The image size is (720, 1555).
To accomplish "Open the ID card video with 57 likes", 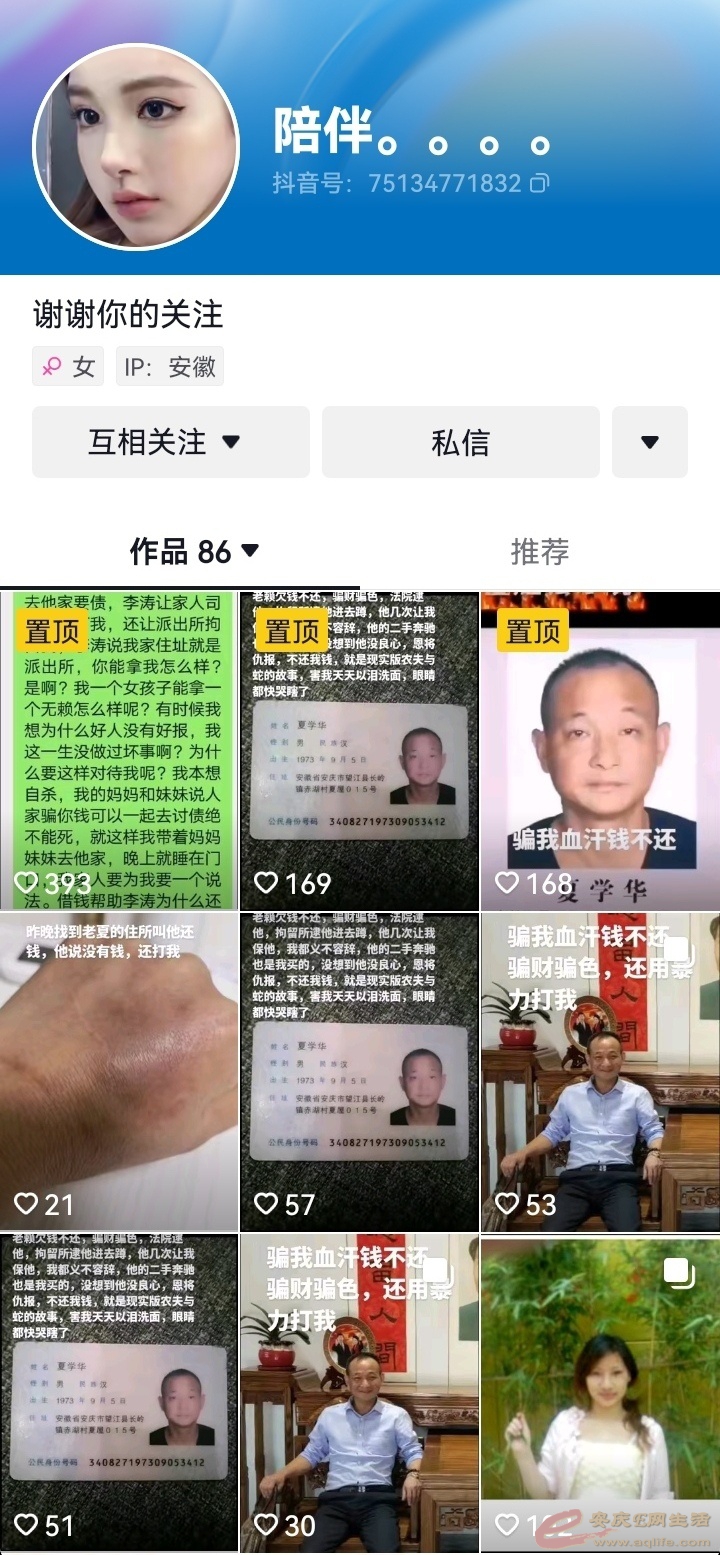I will (360, 1070).
